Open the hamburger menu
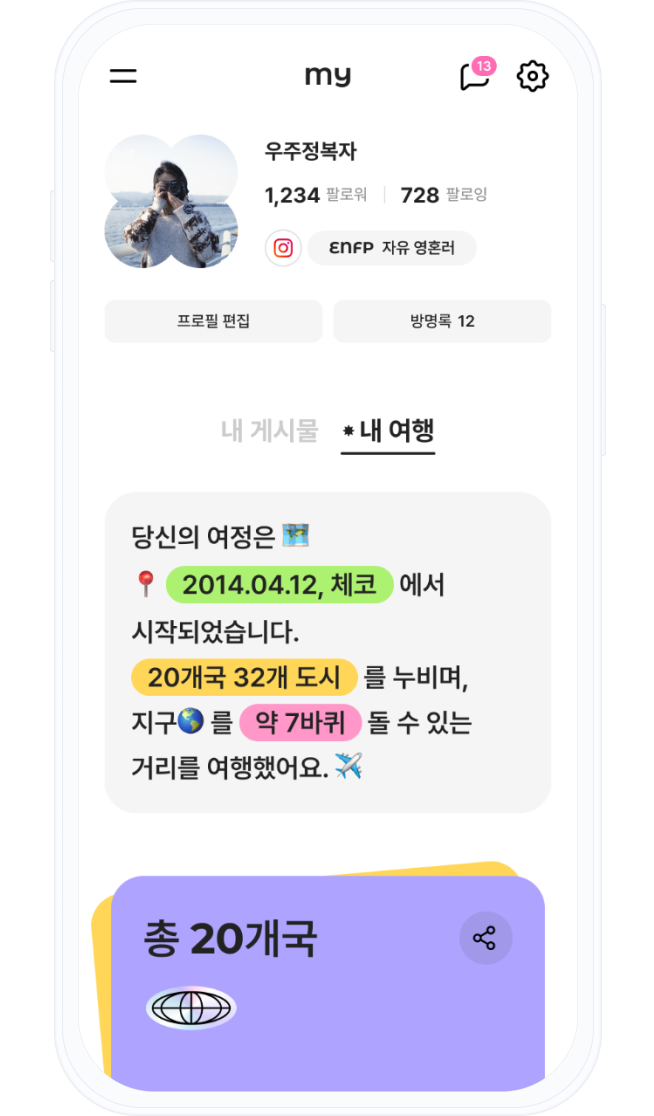 (x=123, y=76)
